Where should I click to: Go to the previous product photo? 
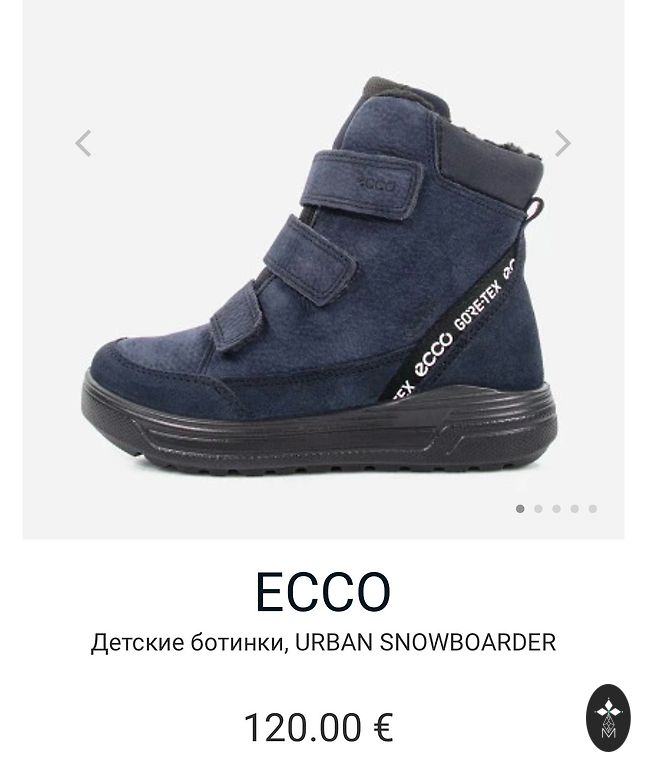coord(83,144)
